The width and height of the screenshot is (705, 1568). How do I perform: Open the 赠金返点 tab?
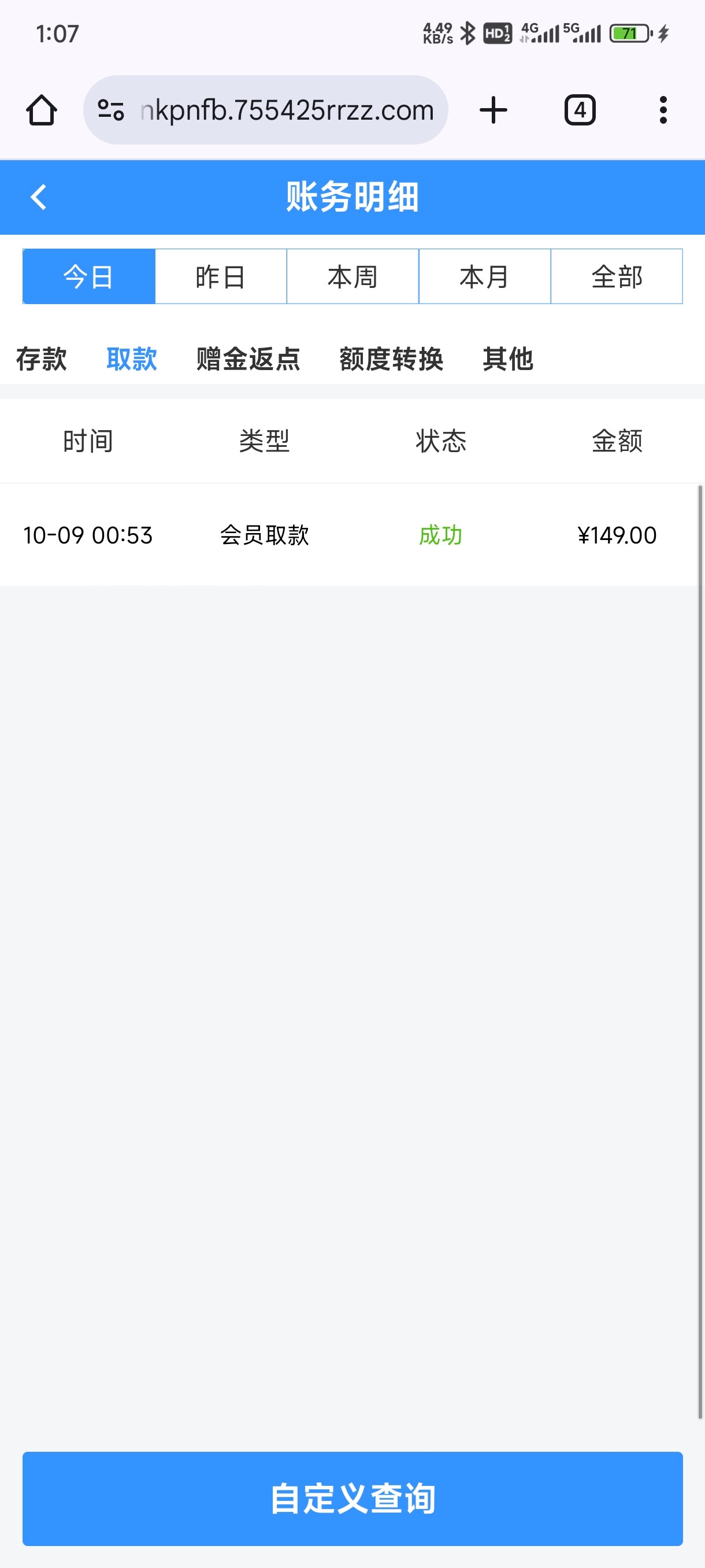tap(248, 358)
